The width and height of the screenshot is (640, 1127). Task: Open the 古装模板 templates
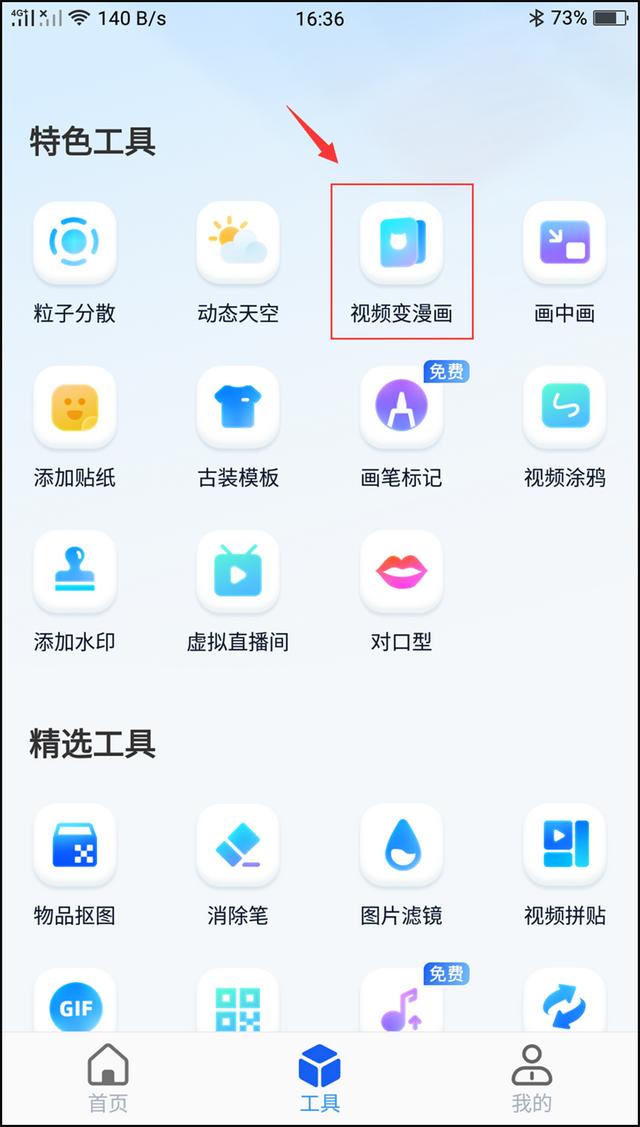(x=238, y=407)
